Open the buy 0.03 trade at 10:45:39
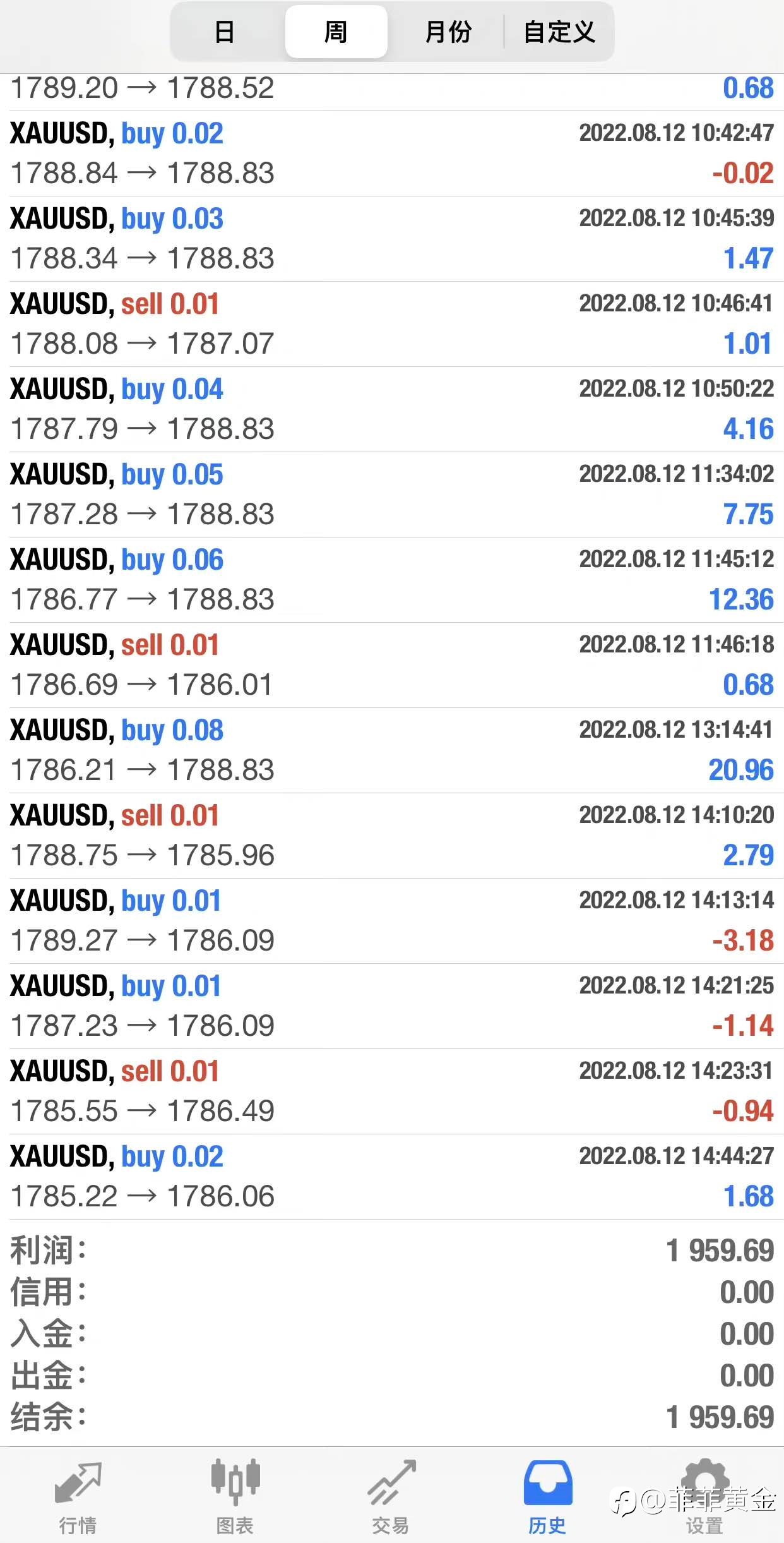The width and height of the screenshot is (784, 1543). pyautogui.click(x=392, y=239)
